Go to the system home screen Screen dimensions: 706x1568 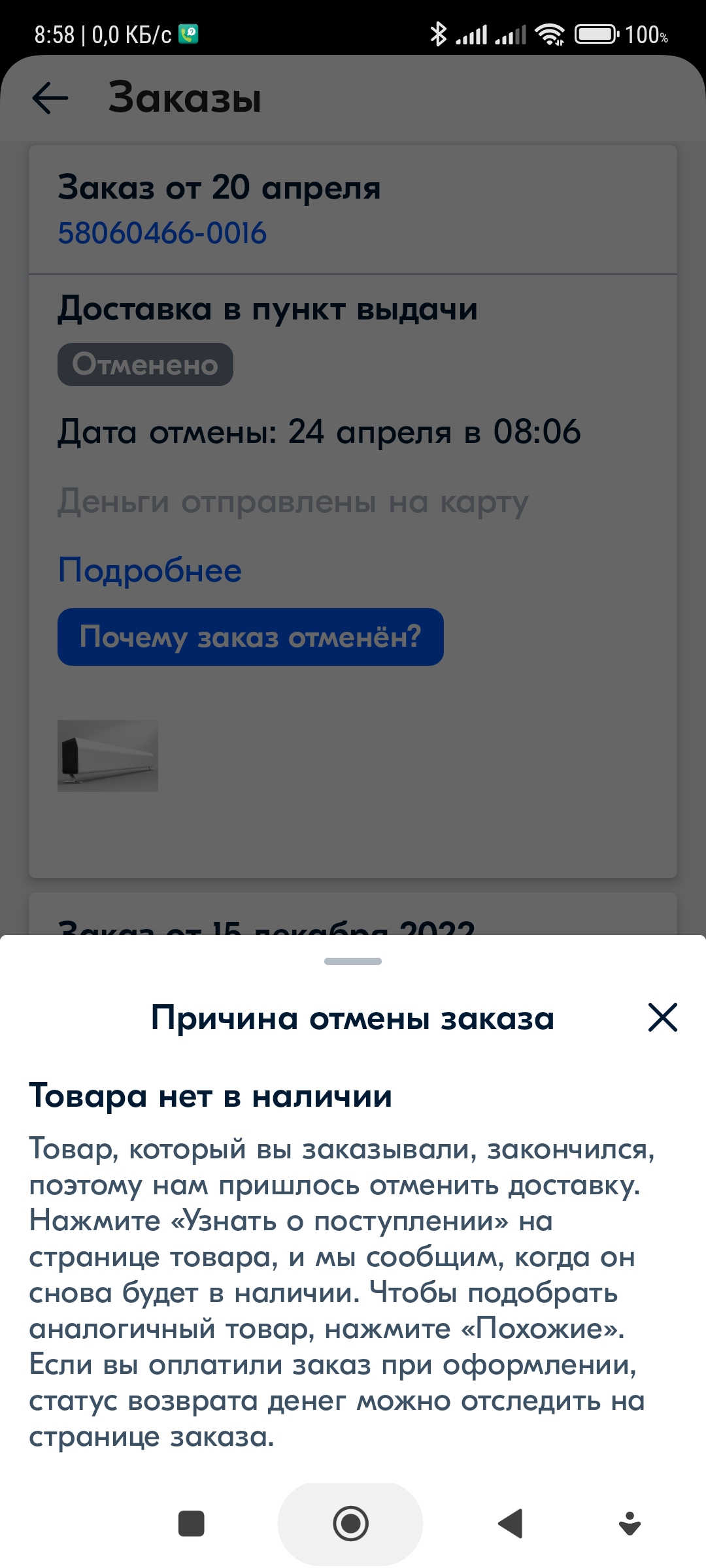[350, 1524]
